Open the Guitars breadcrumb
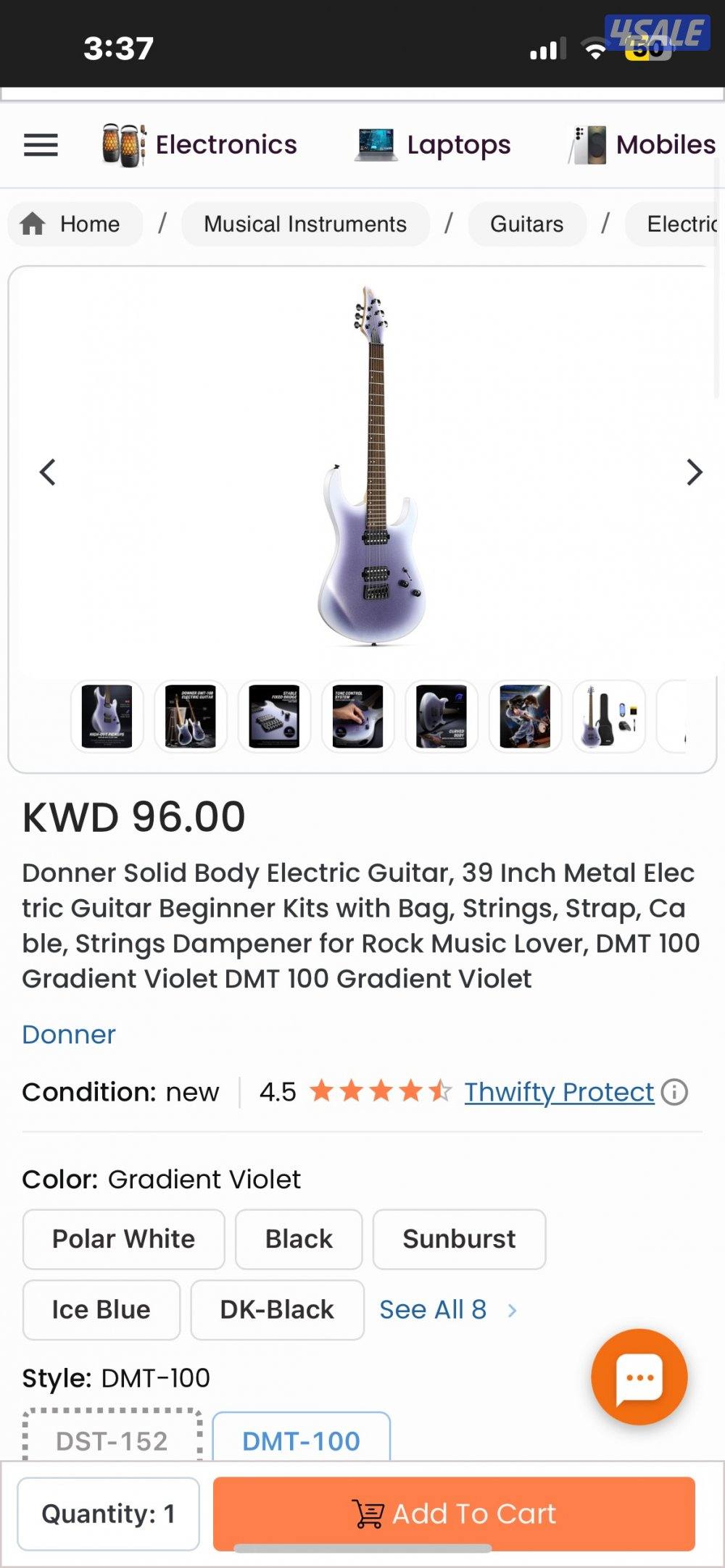 pyautogui.click(x=526, y=225)
